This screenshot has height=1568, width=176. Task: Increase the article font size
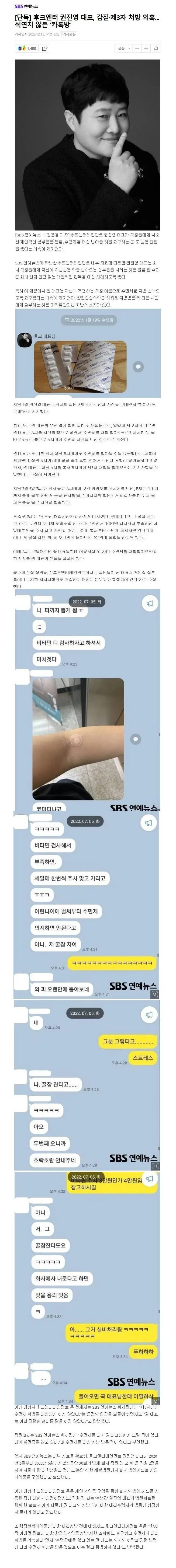click(x=146, y=48)
